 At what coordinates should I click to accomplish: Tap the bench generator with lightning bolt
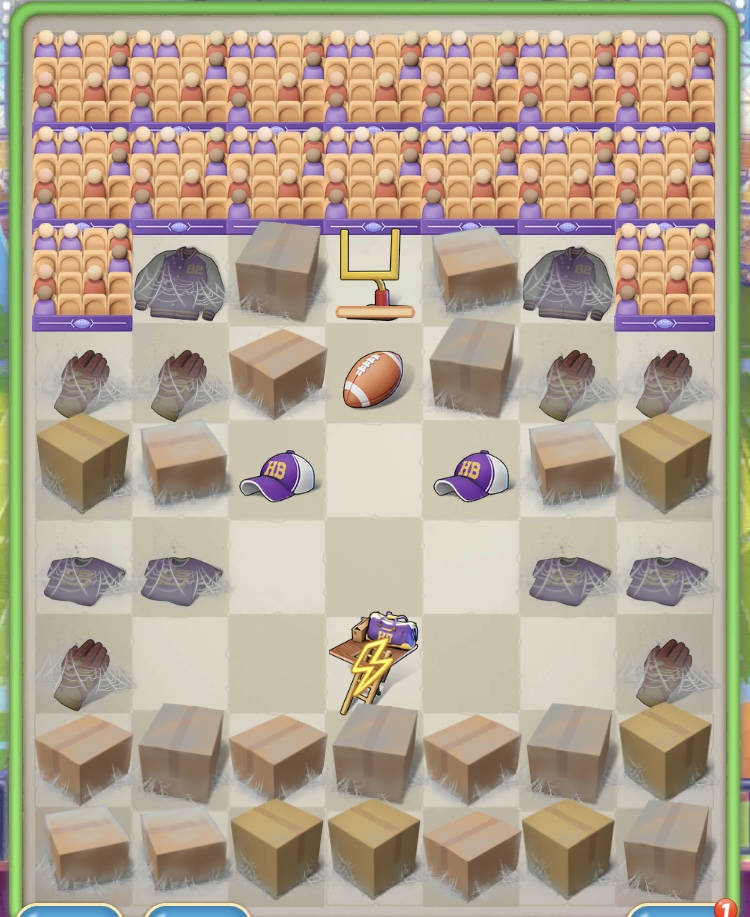(x=374, y=659)
